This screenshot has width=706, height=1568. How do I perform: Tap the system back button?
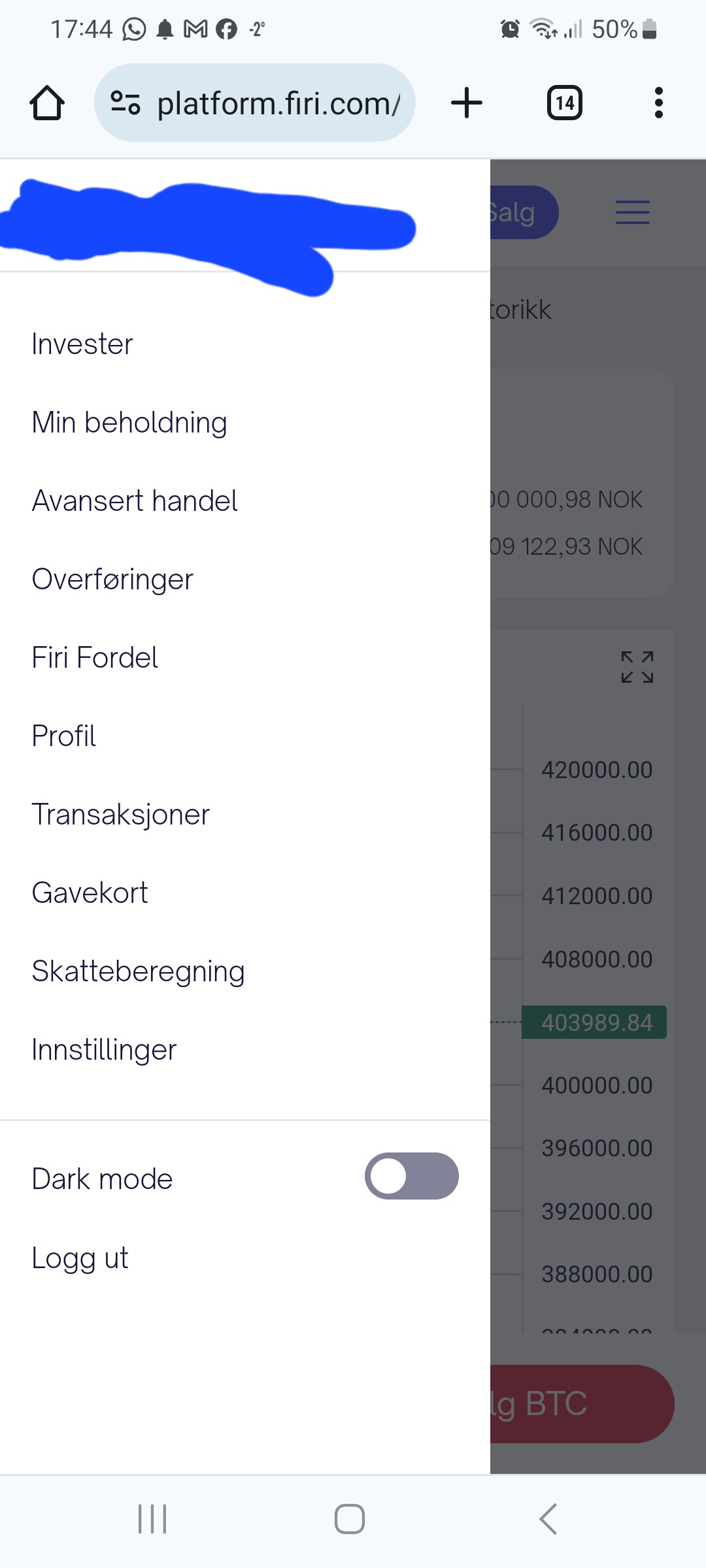(x=548, y=1519)
